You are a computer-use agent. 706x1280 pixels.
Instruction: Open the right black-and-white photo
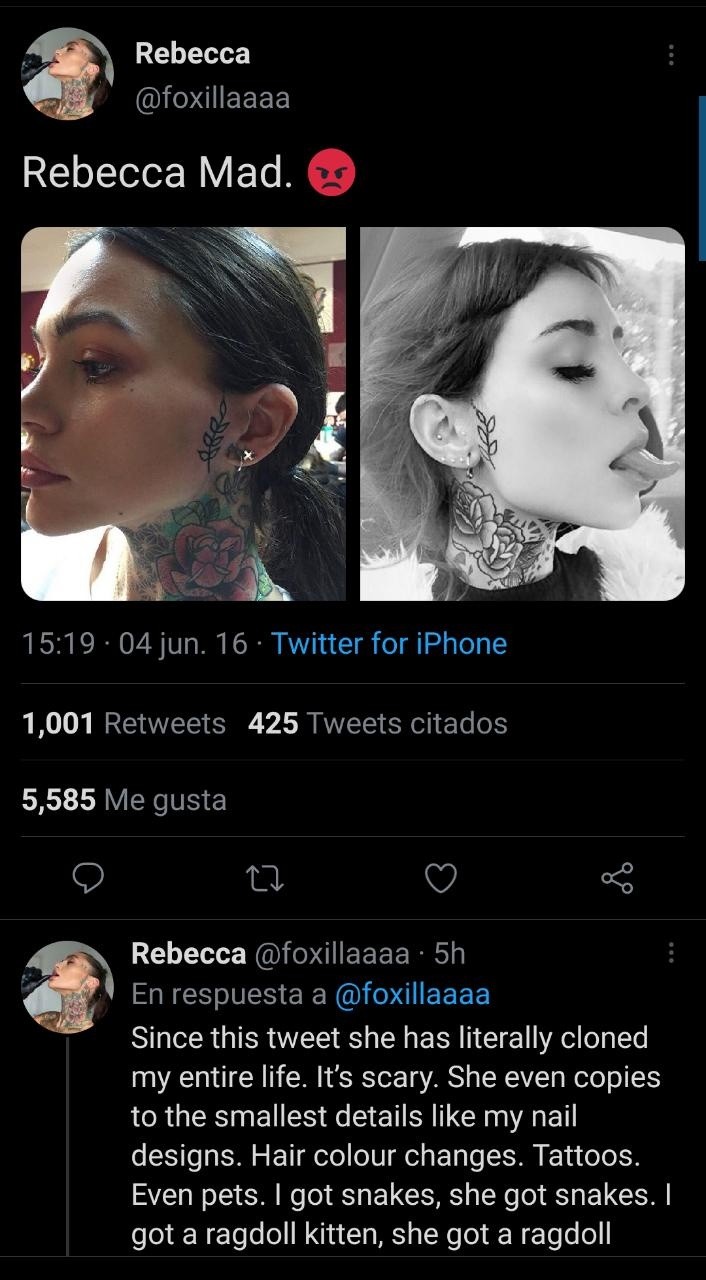(522, 413)
